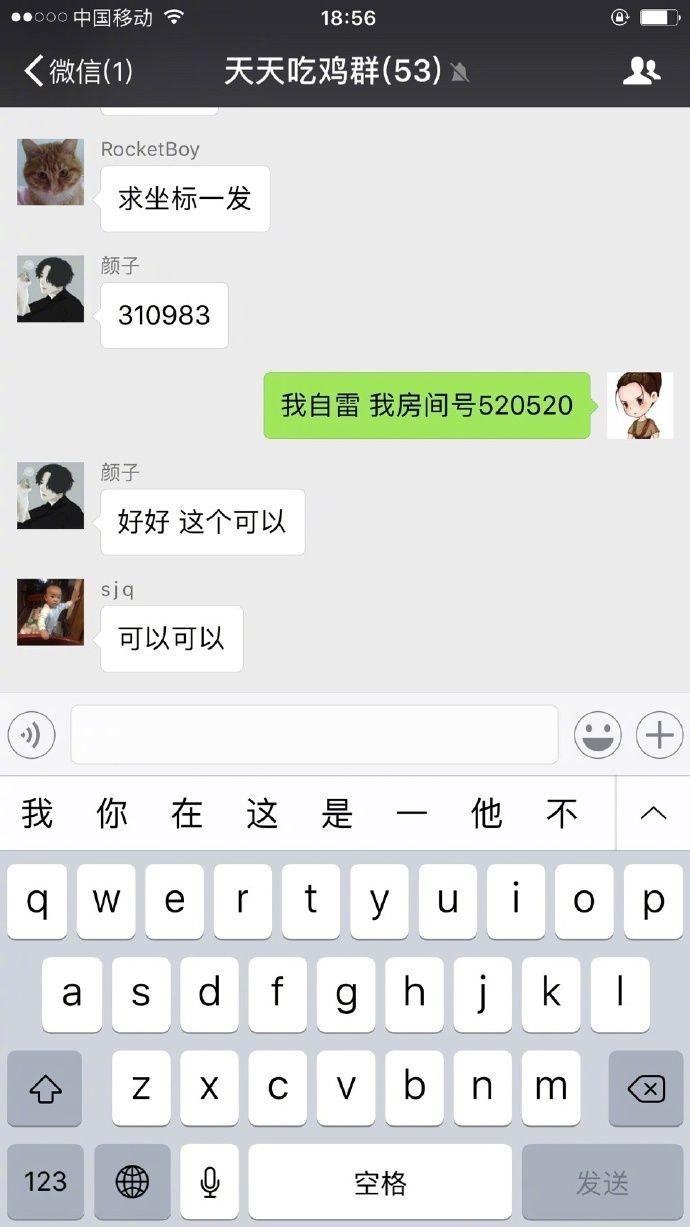
Task: Start dictation with the microphone key
Action: (x=209, y=1182)
